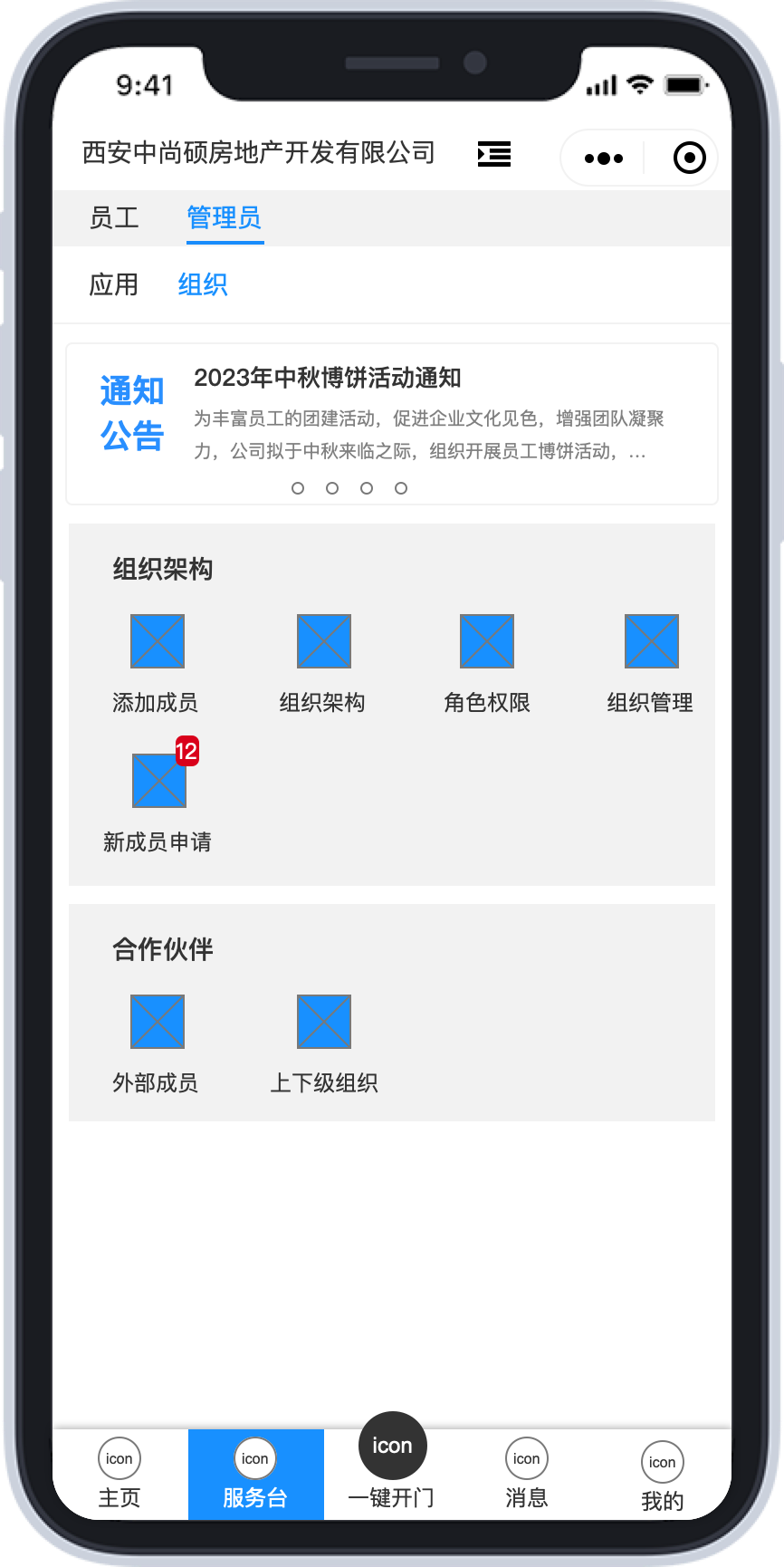The height and width of the screenshot is (1567, 784).
Task: Go to the 我的 tab
Action: point(663,1476)
